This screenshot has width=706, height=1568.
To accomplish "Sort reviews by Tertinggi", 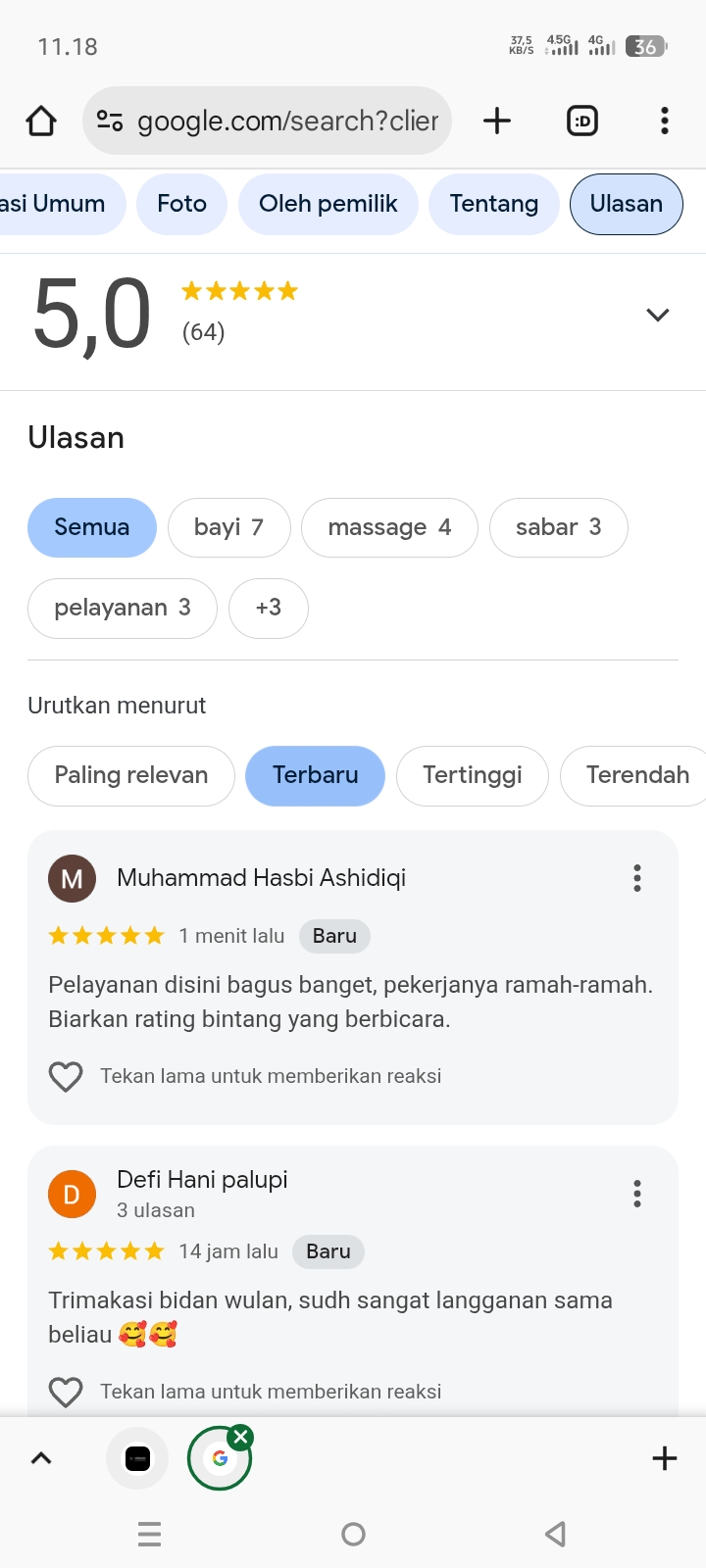I will 472,775.
